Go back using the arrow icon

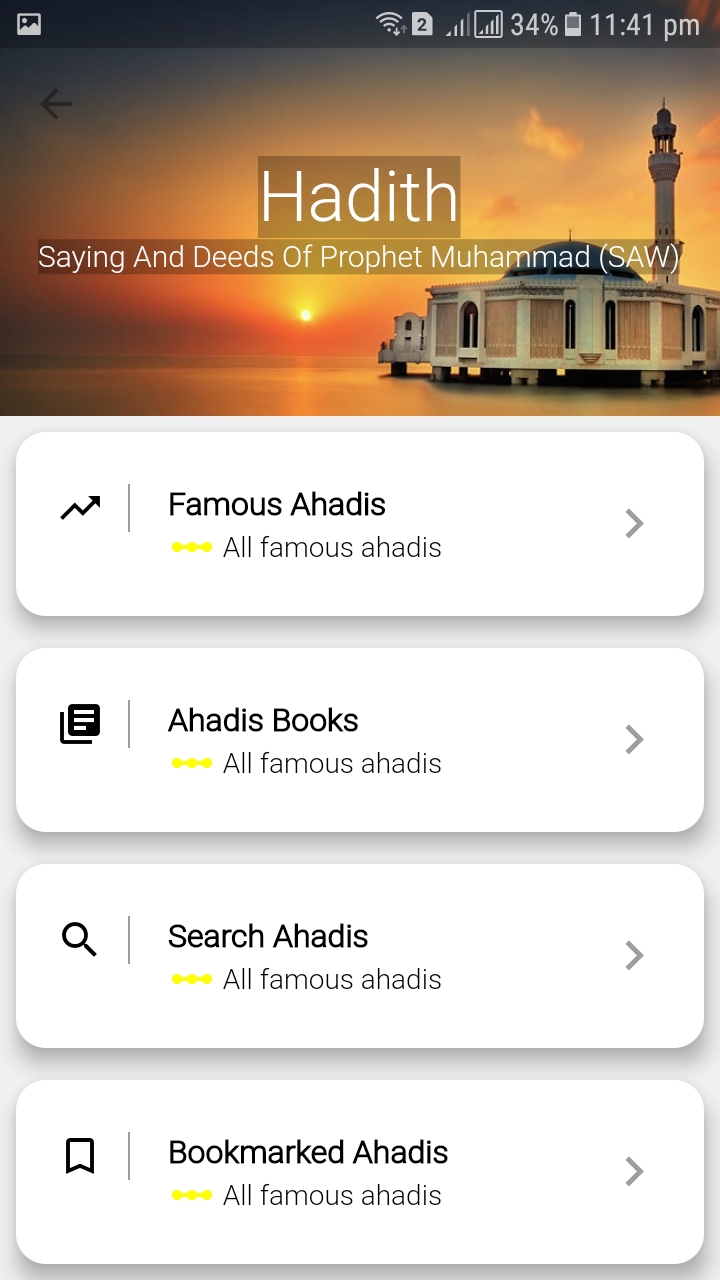[56, 104]
